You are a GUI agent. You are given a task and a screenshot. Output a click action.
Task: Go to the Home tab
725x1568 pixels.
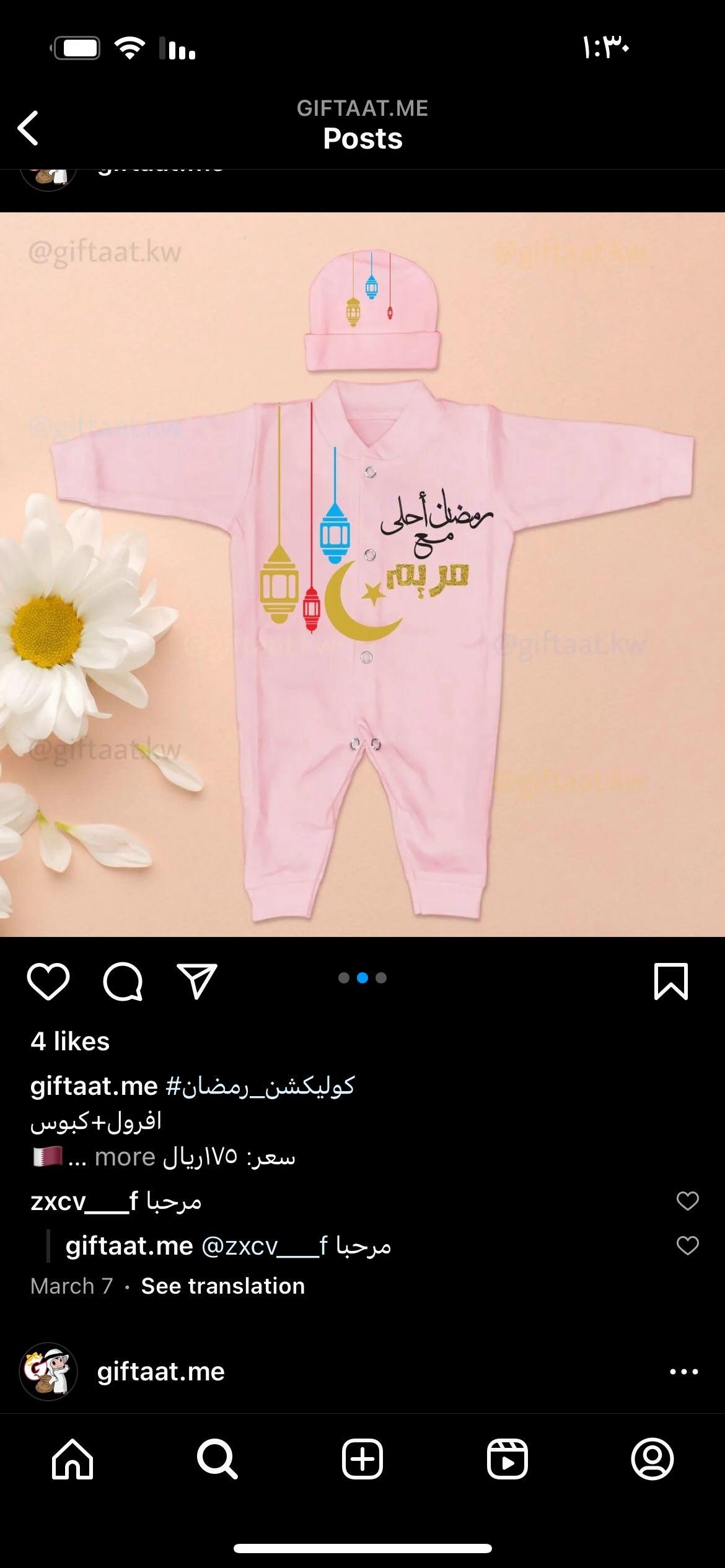click(x=72, y=1458)
